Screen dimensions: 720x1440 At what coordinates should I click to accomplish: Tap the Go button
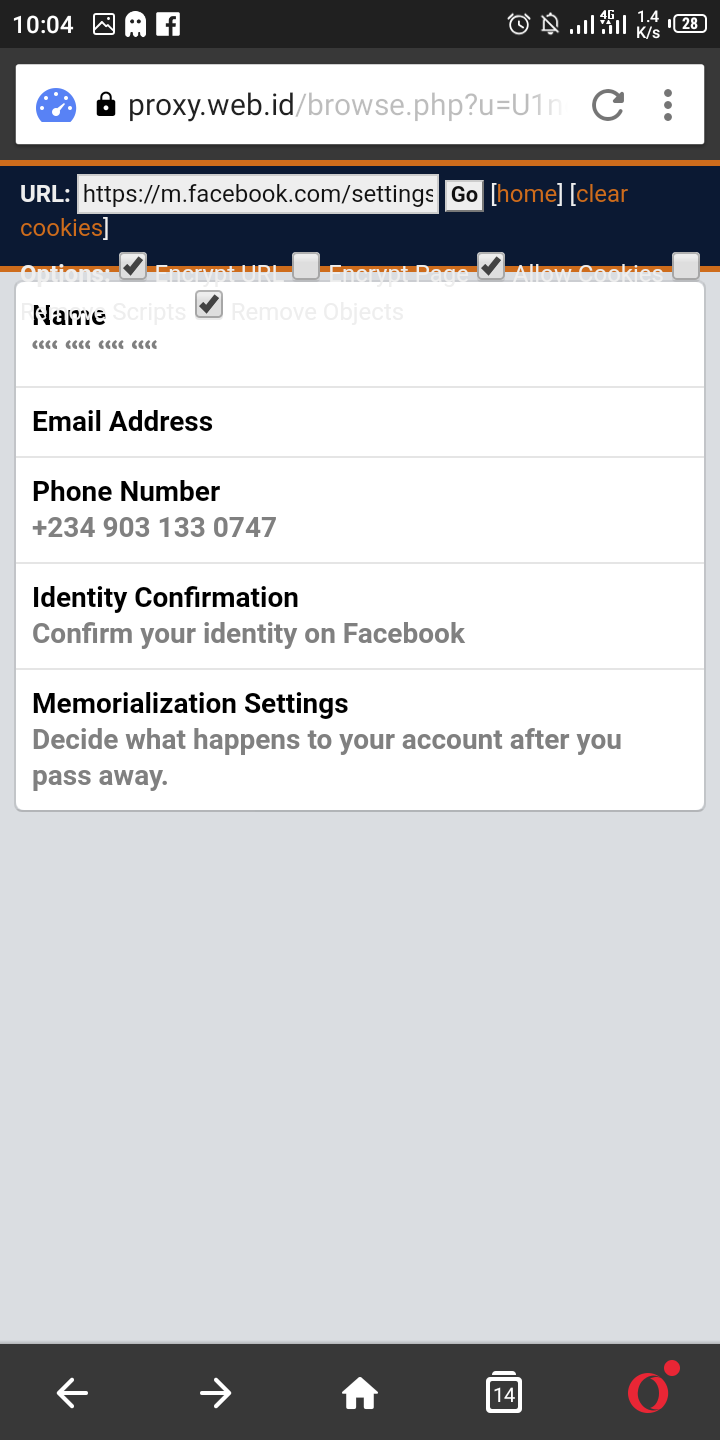464,195
